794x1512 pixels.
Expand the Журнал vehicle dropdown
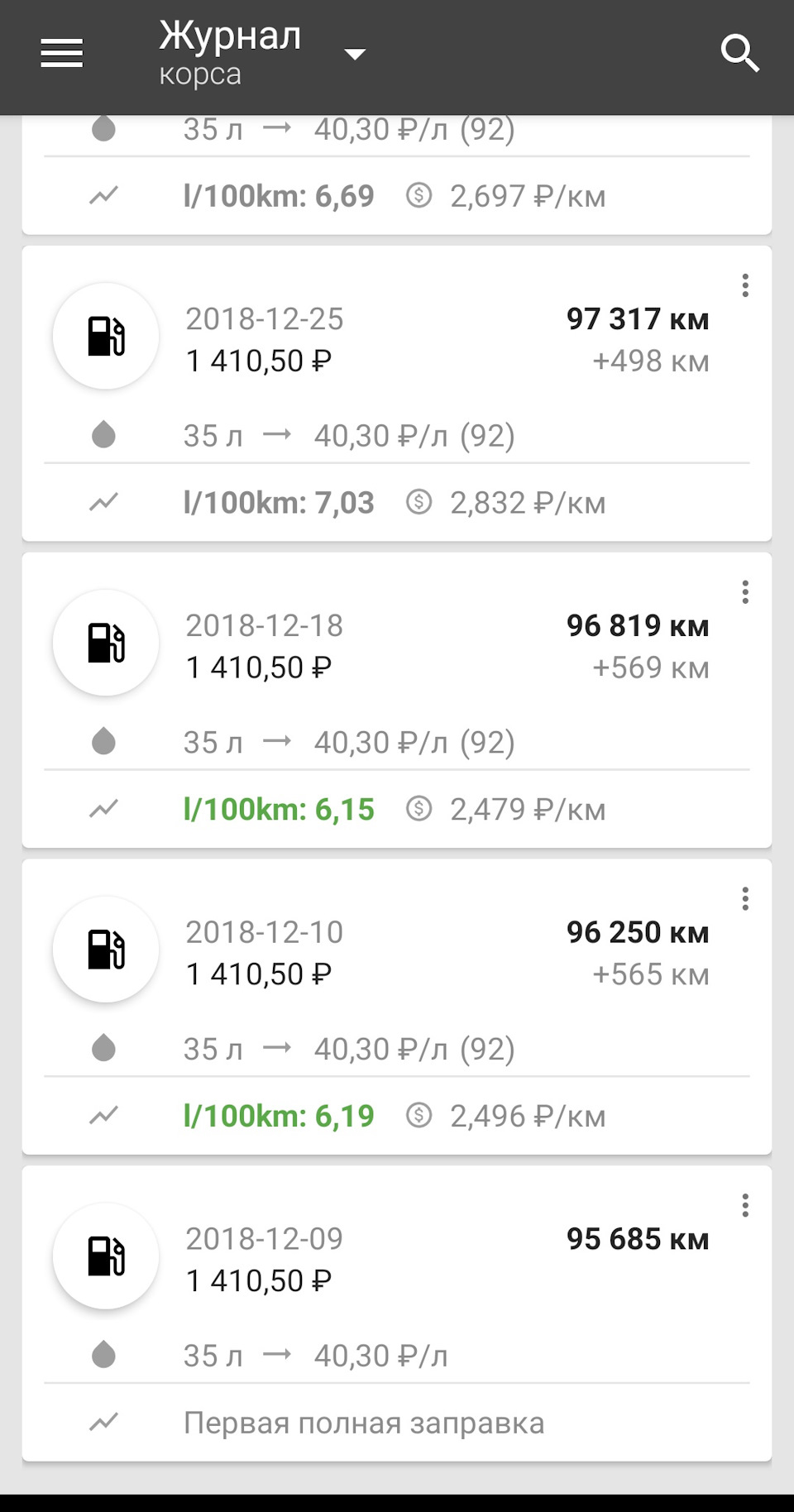[355, 55]
